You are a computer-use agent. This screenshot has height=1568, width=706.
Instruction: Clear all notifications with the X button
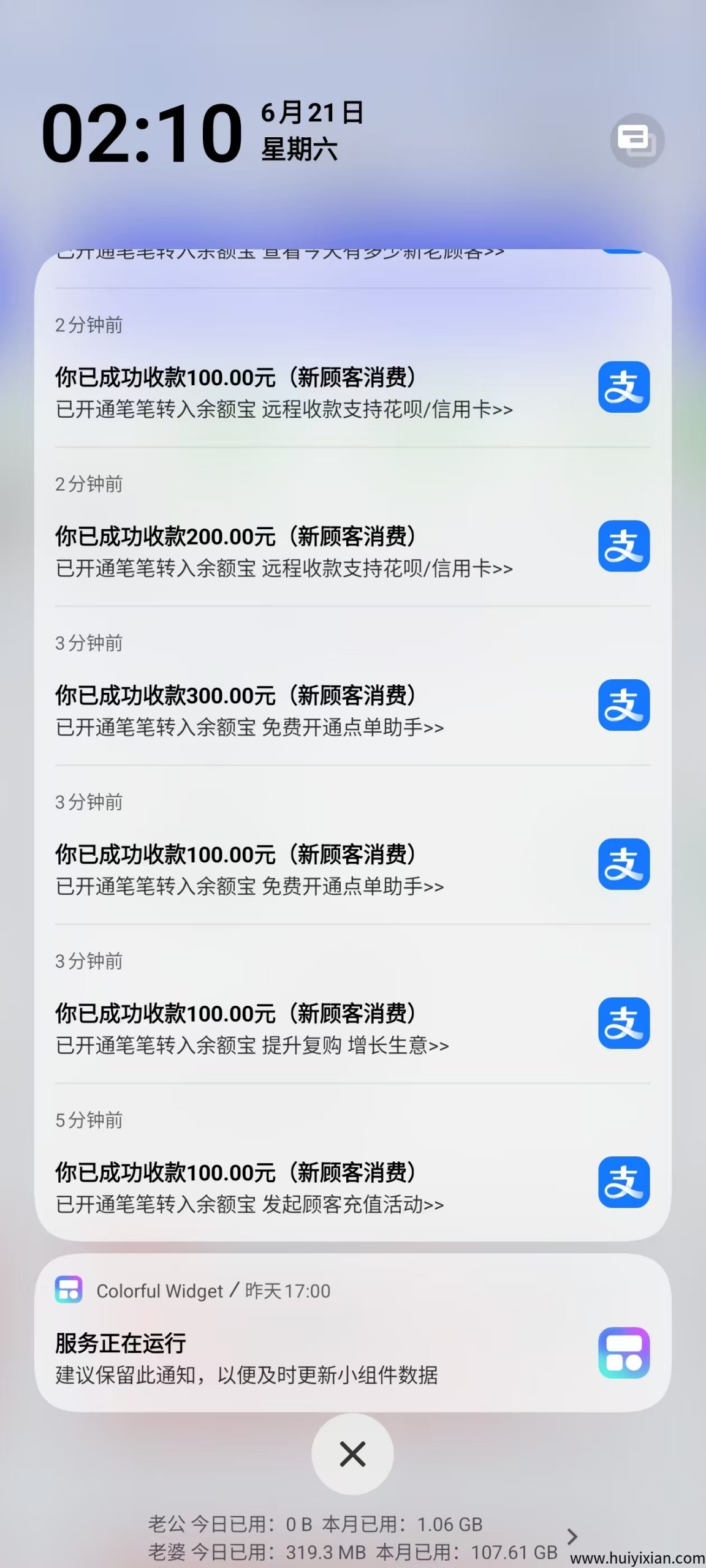[352, 1454]
